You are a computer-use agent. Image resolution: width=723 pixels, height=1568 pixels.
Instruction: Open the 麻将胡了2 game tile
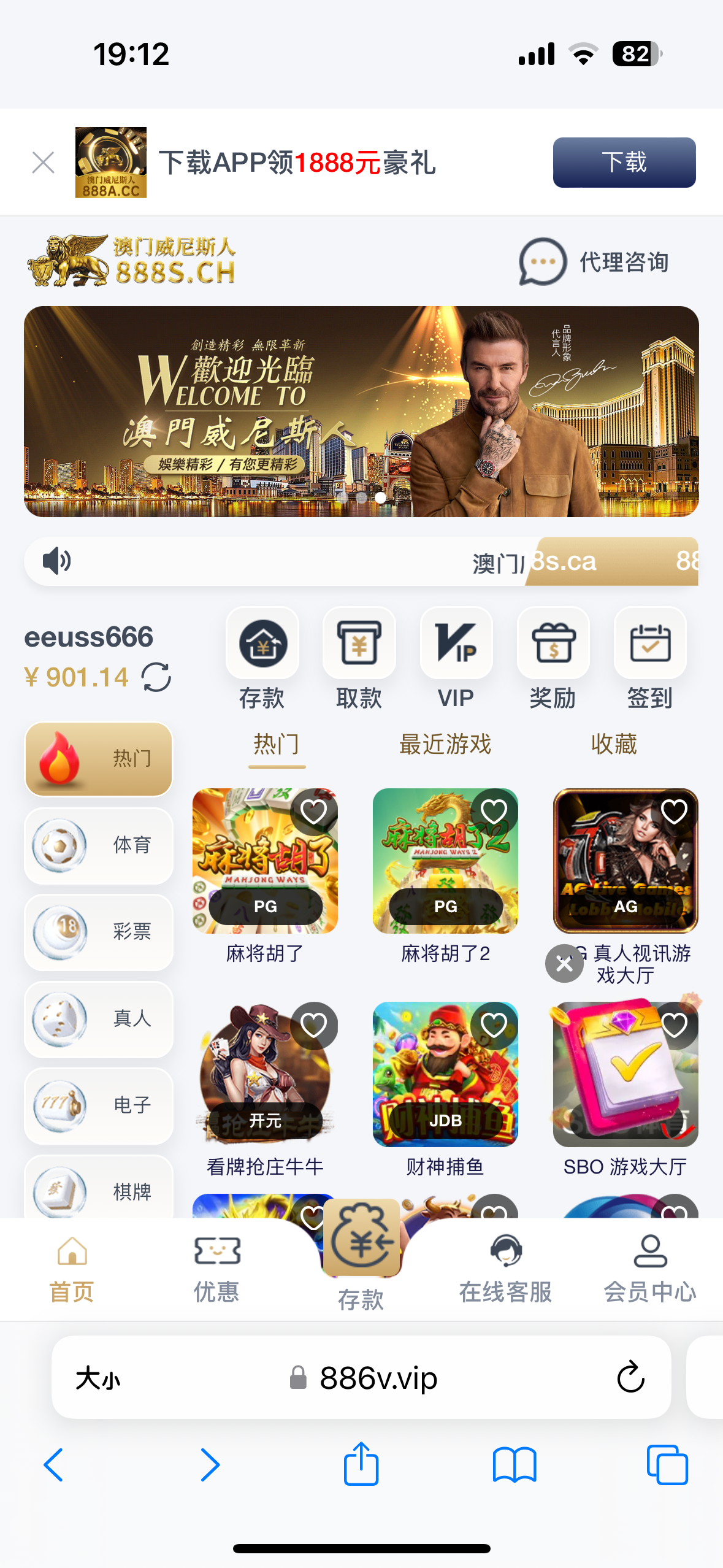pyautogui.click(x=445, y=861)
